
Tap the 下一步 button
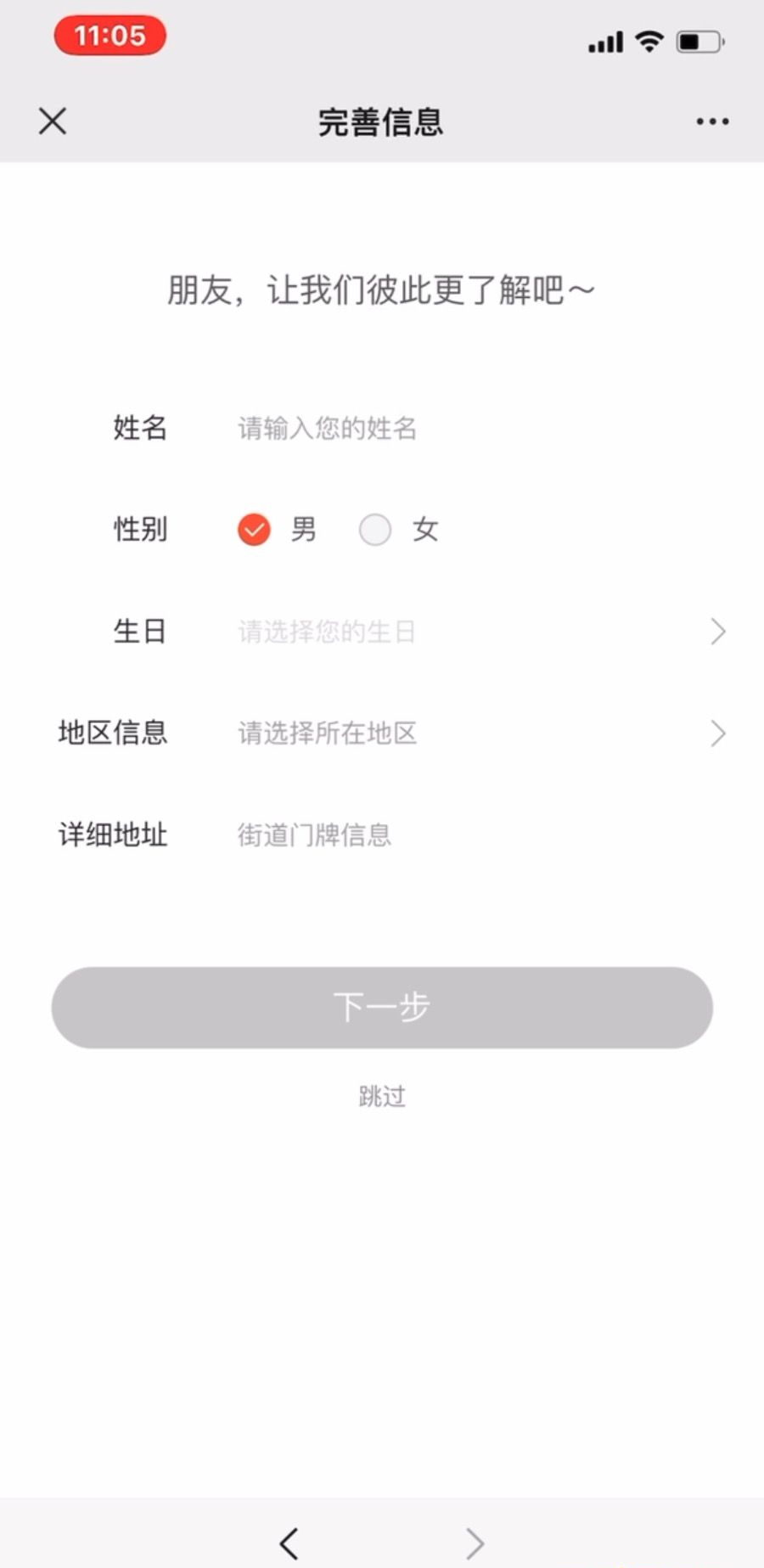pyautogui.click(x=382, y=1008)
